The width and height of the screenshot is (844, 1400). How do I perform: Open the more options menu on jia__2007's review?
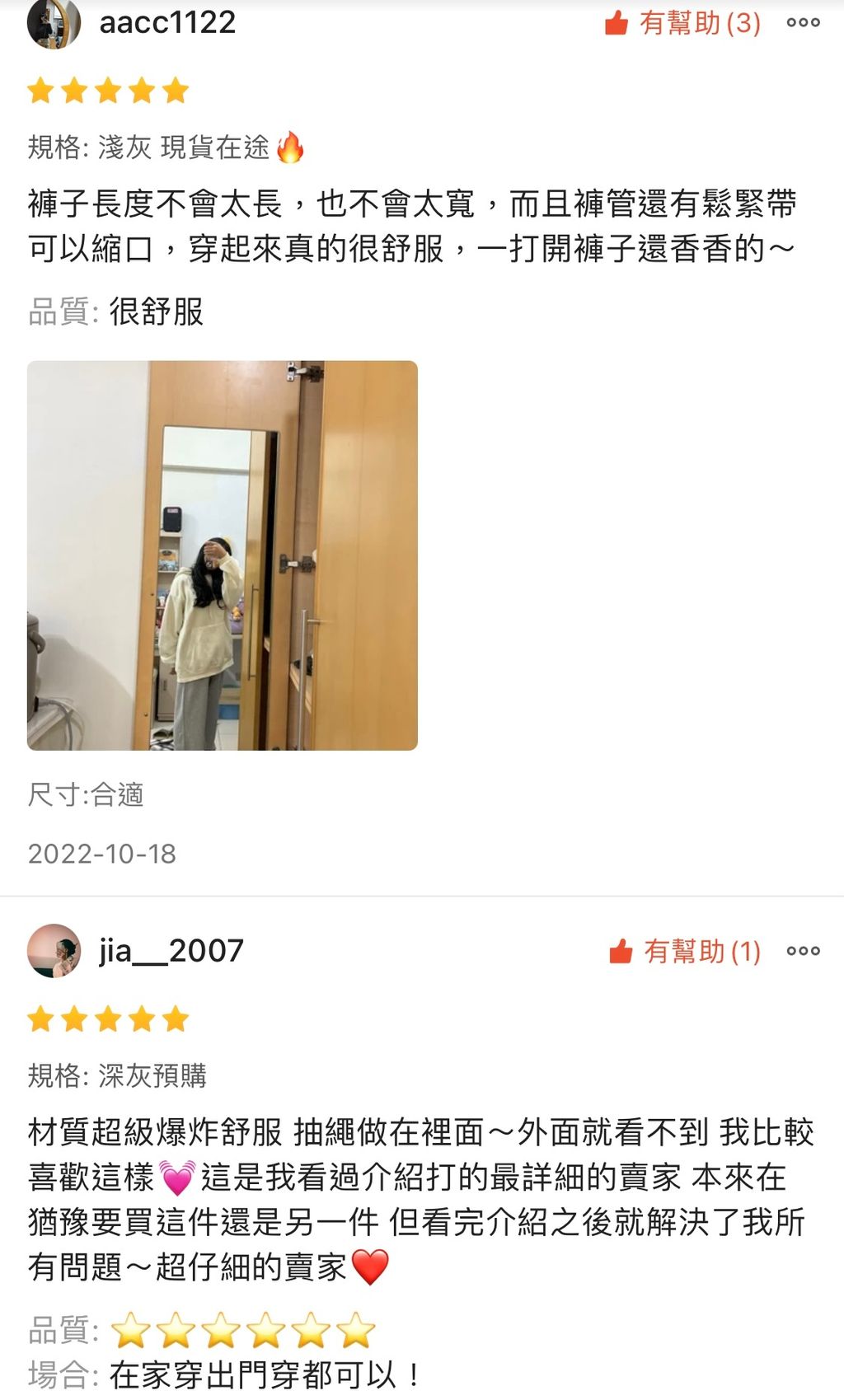[x=803, y=951]
